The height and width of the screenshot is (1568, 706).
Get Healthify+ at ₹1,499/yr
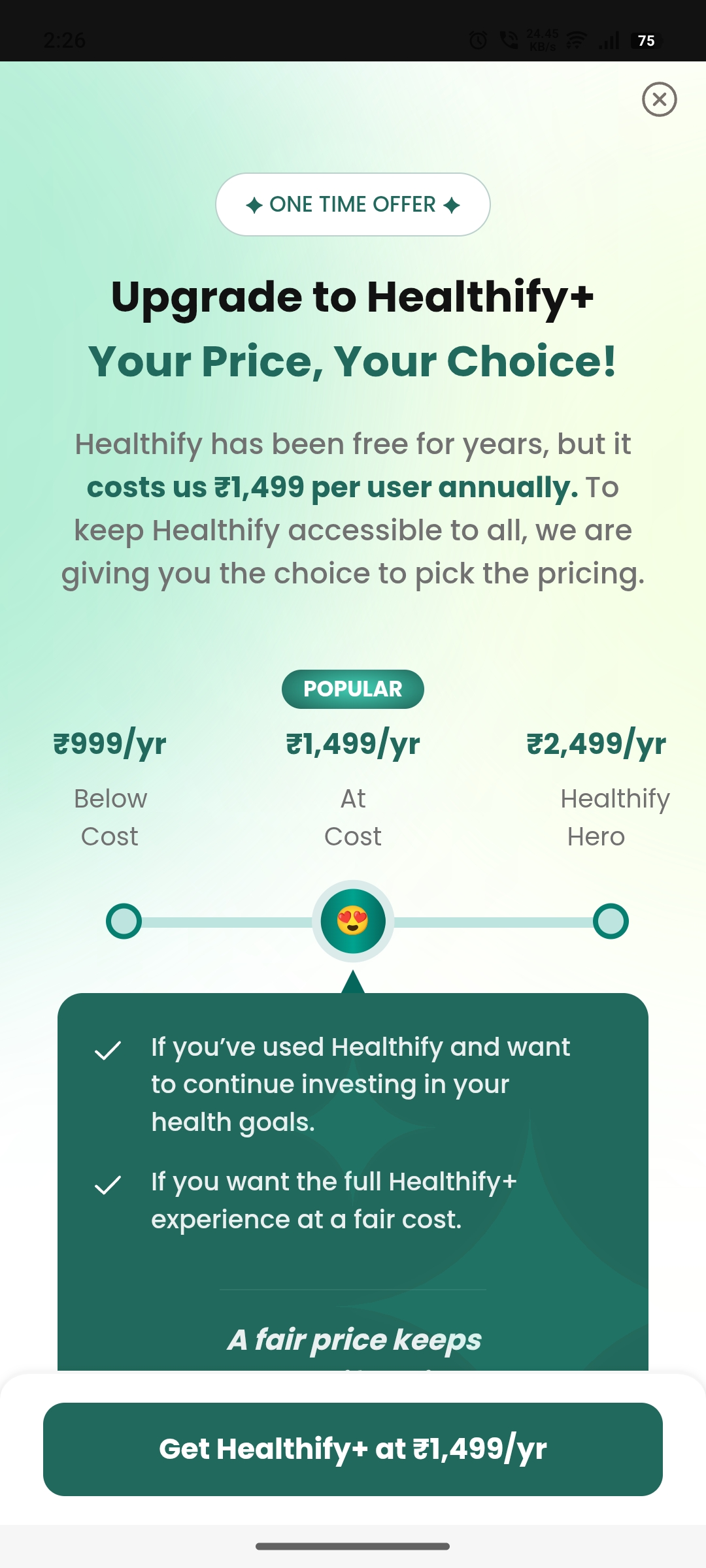[353, 1449]
